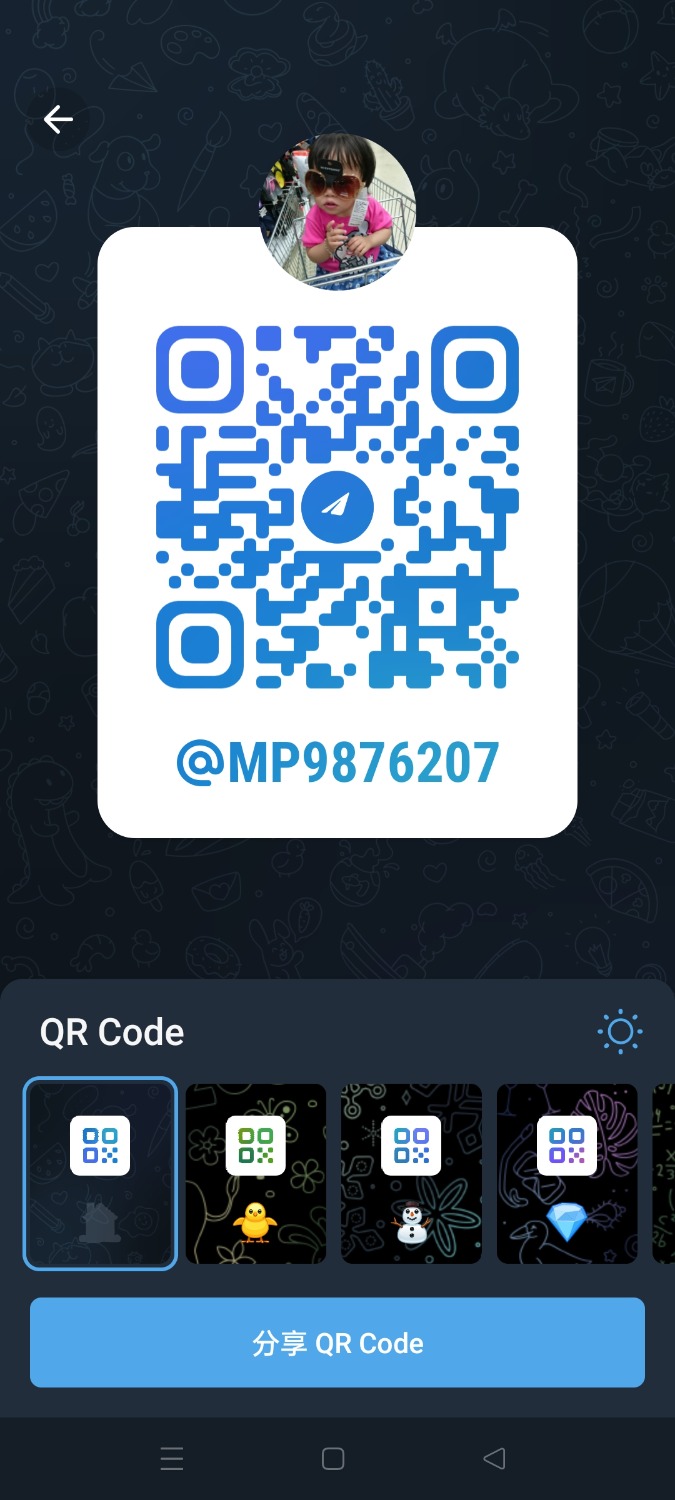This screenshot has width=675, height=1500.
Task: Choose the chick emoji QR theme
Action: pyautogui.click(x=256, y=1173)
